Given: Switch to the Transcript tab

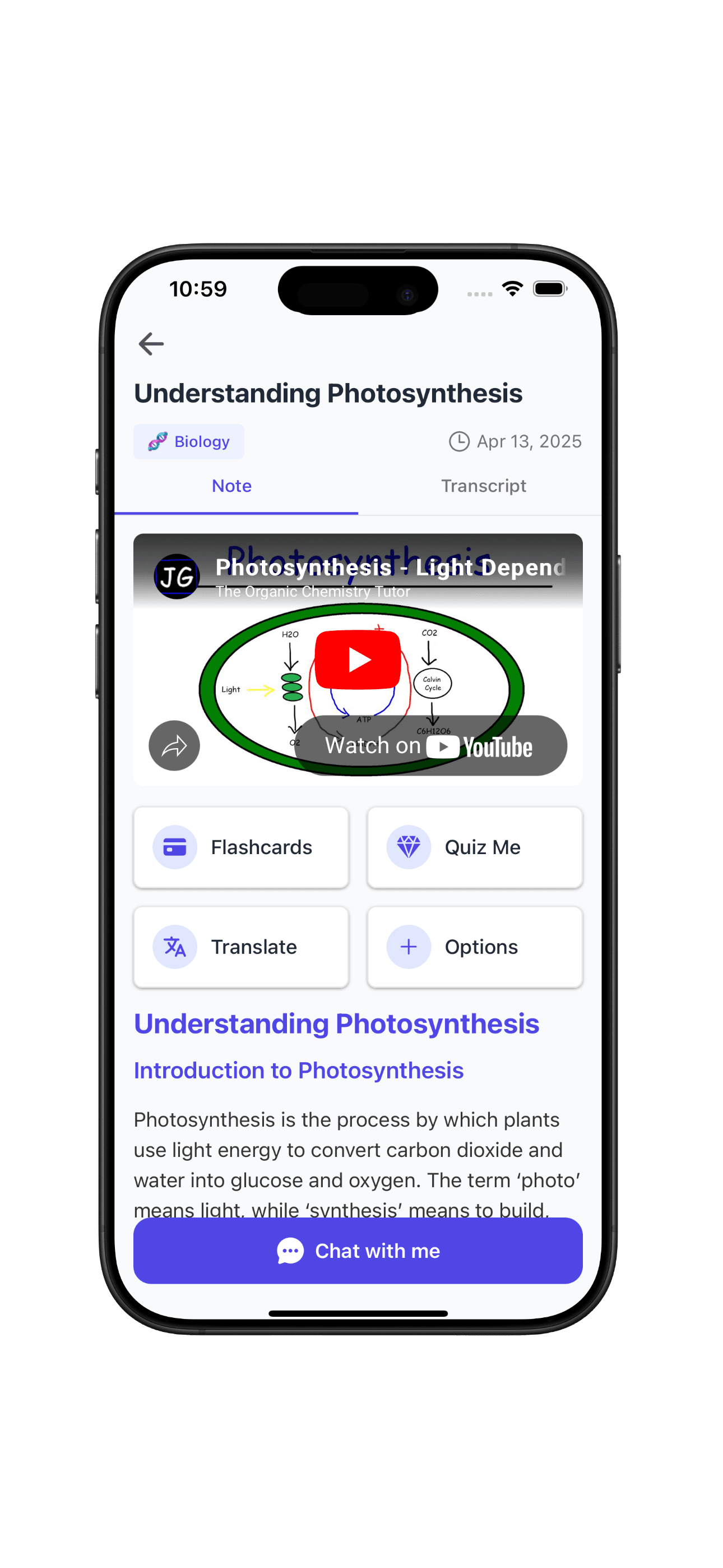Looking at the screenshot, I should point(483,486).
